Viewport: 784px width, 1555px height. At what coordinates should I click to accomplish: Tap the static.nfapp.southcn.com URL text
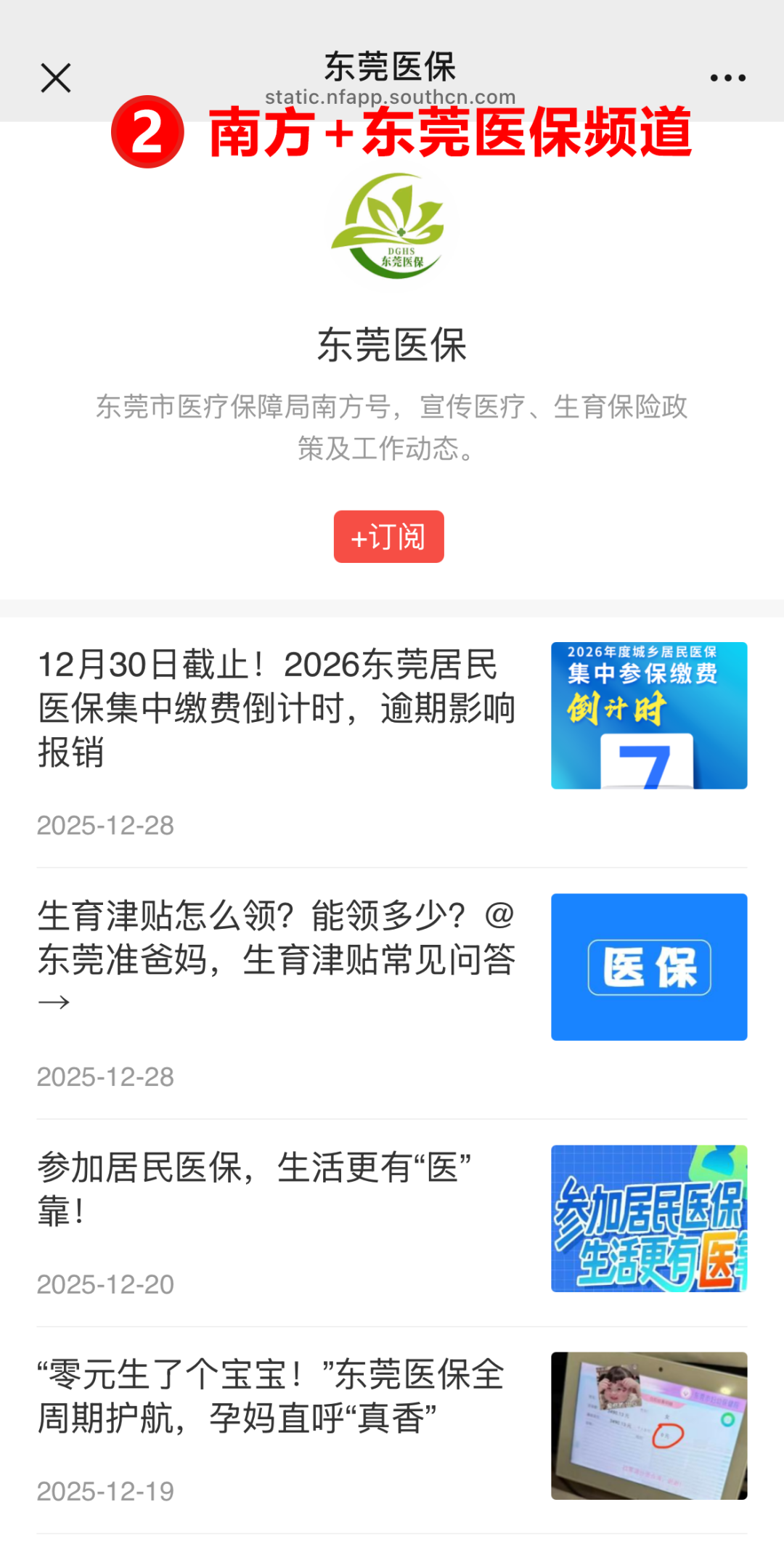(390, 96)
